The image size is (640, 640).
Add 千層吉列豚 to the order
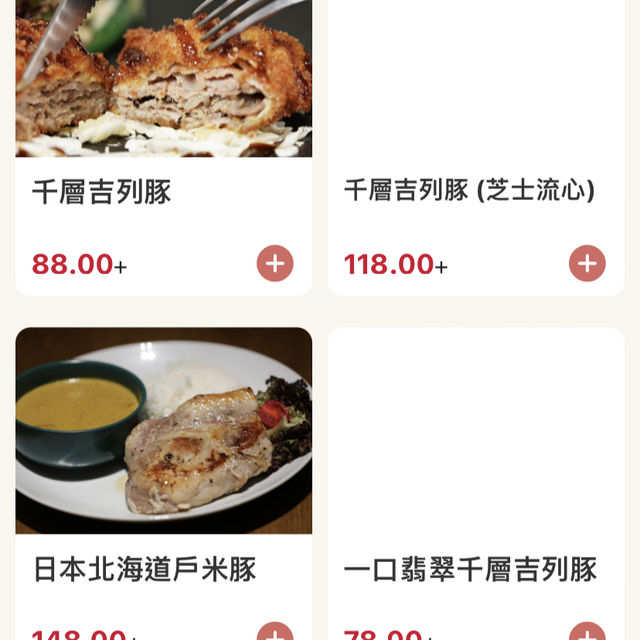pos(275,263)
